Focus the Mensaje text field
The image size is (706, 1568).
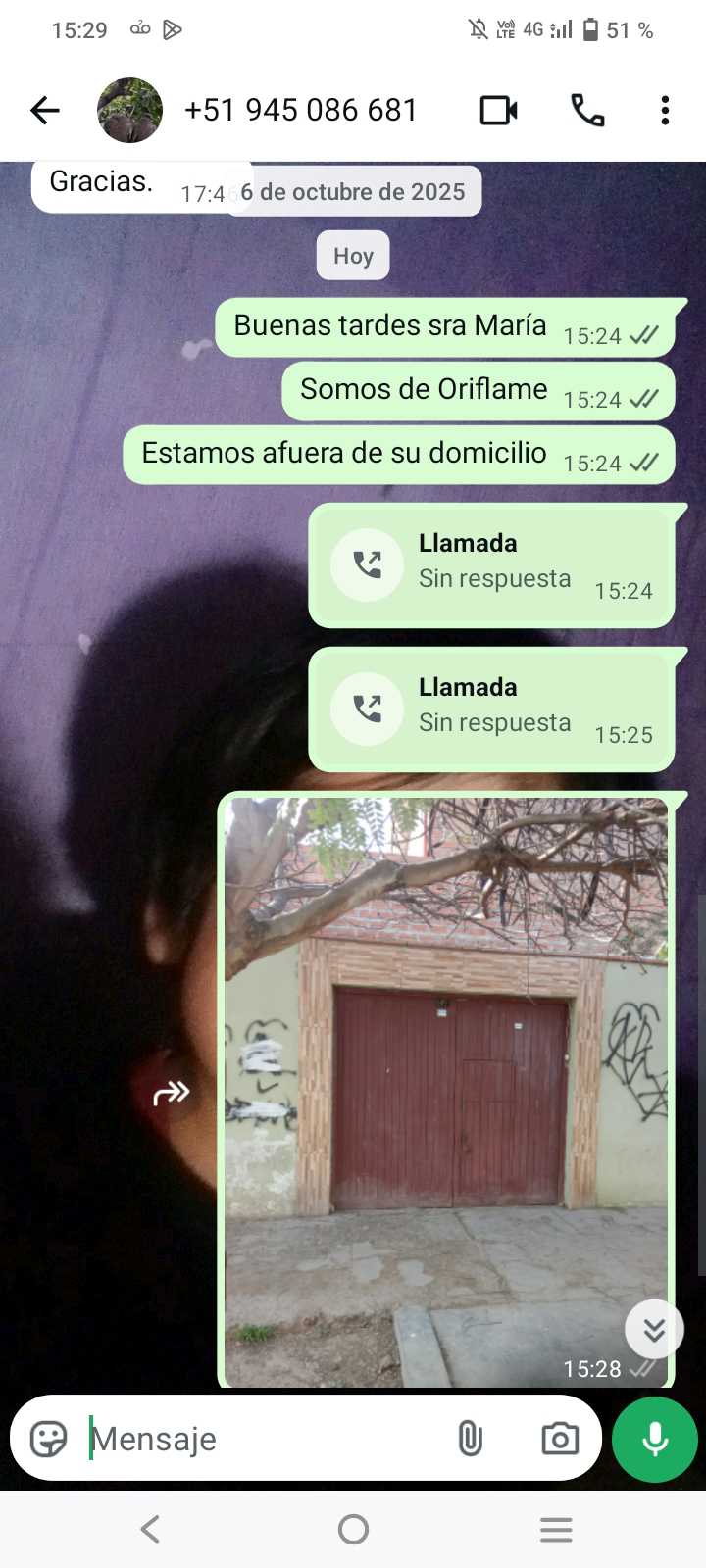[265, 1439]
